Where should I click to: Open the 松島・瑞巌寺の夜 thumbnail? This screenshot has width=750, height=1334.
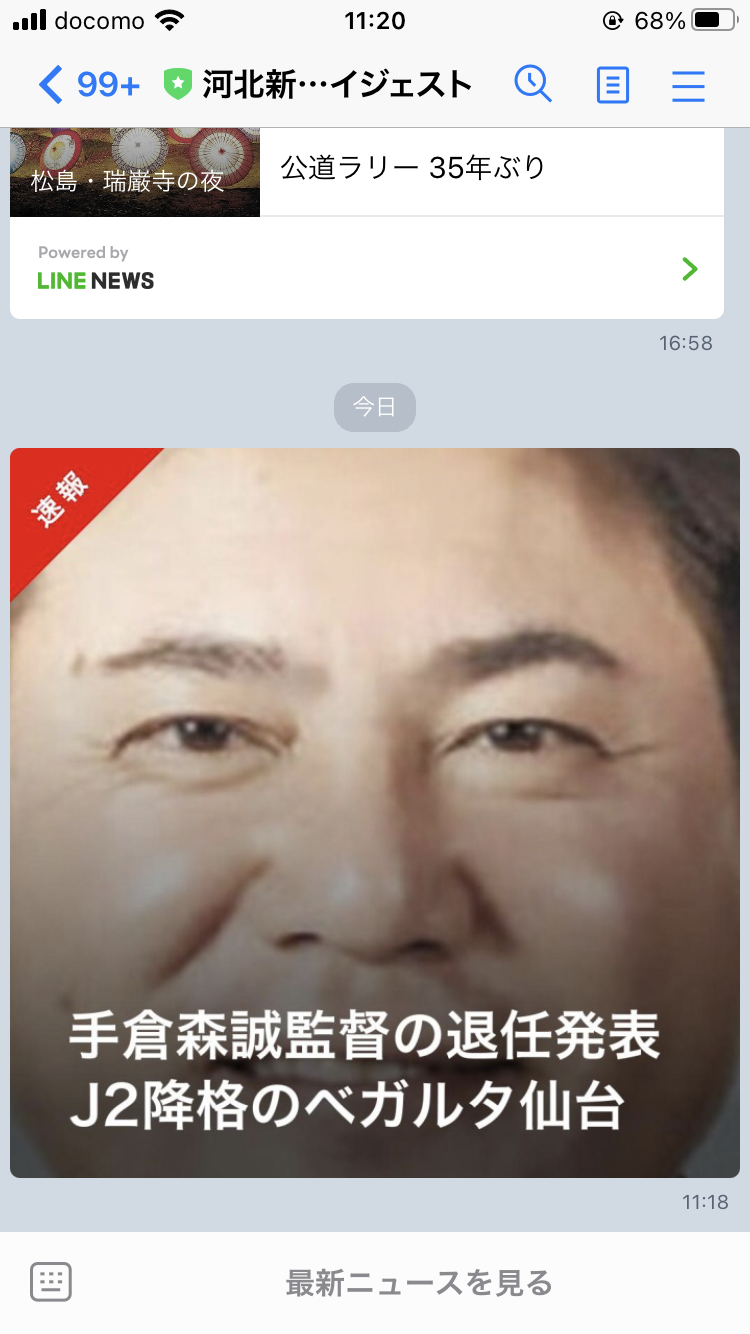coord(135,172)
